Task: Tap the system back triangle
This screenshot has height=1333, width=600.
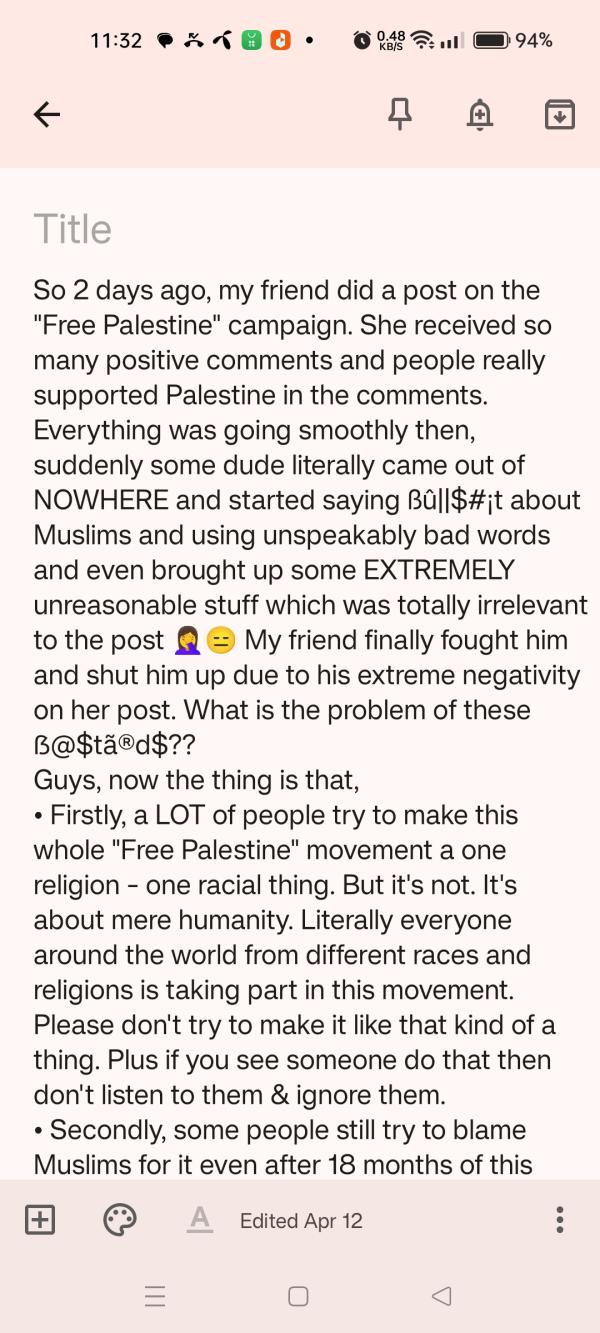Action: click(441, 1297)
